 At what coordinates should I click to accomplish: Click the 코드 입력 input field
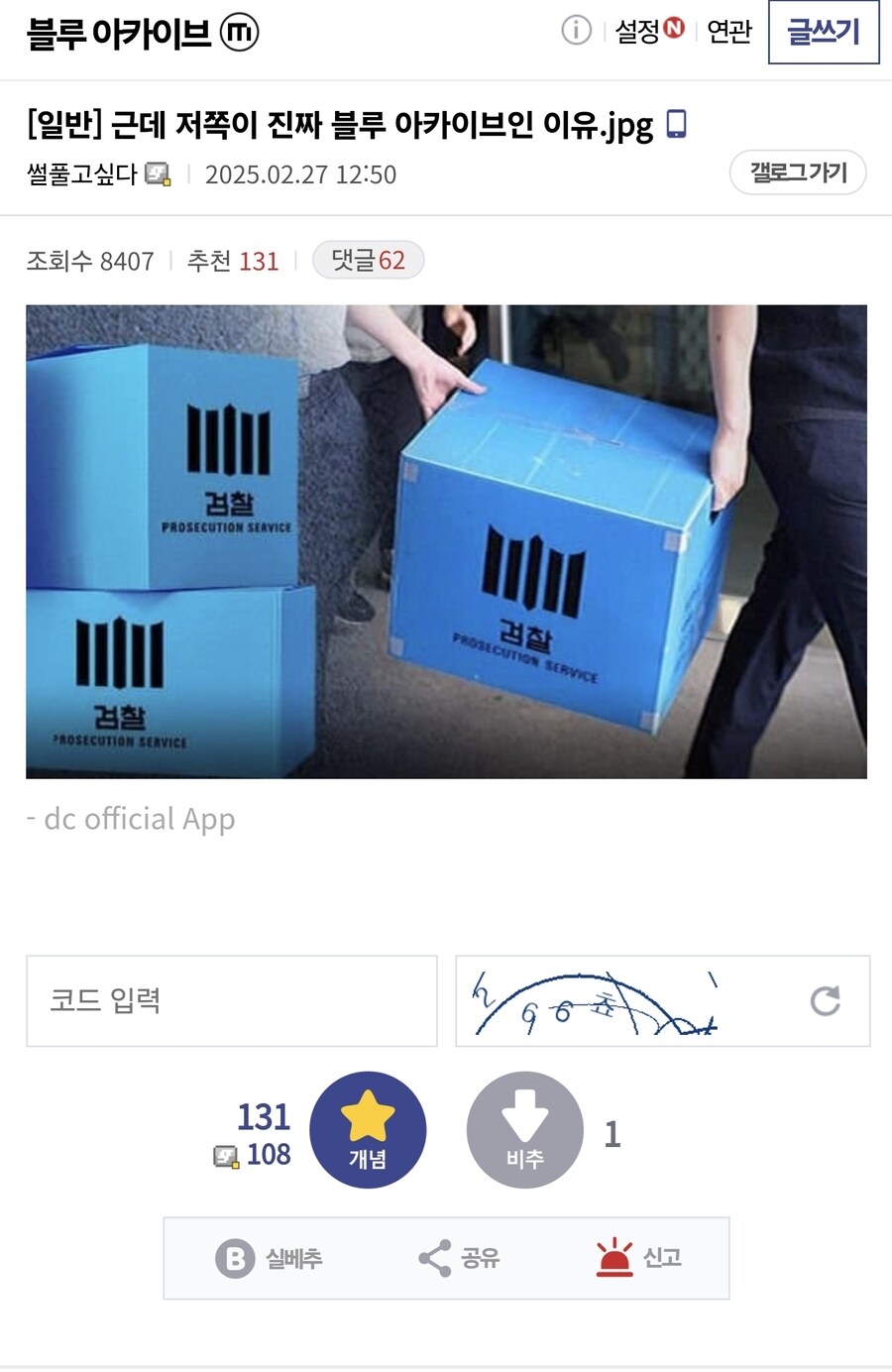pos(233,1001)
